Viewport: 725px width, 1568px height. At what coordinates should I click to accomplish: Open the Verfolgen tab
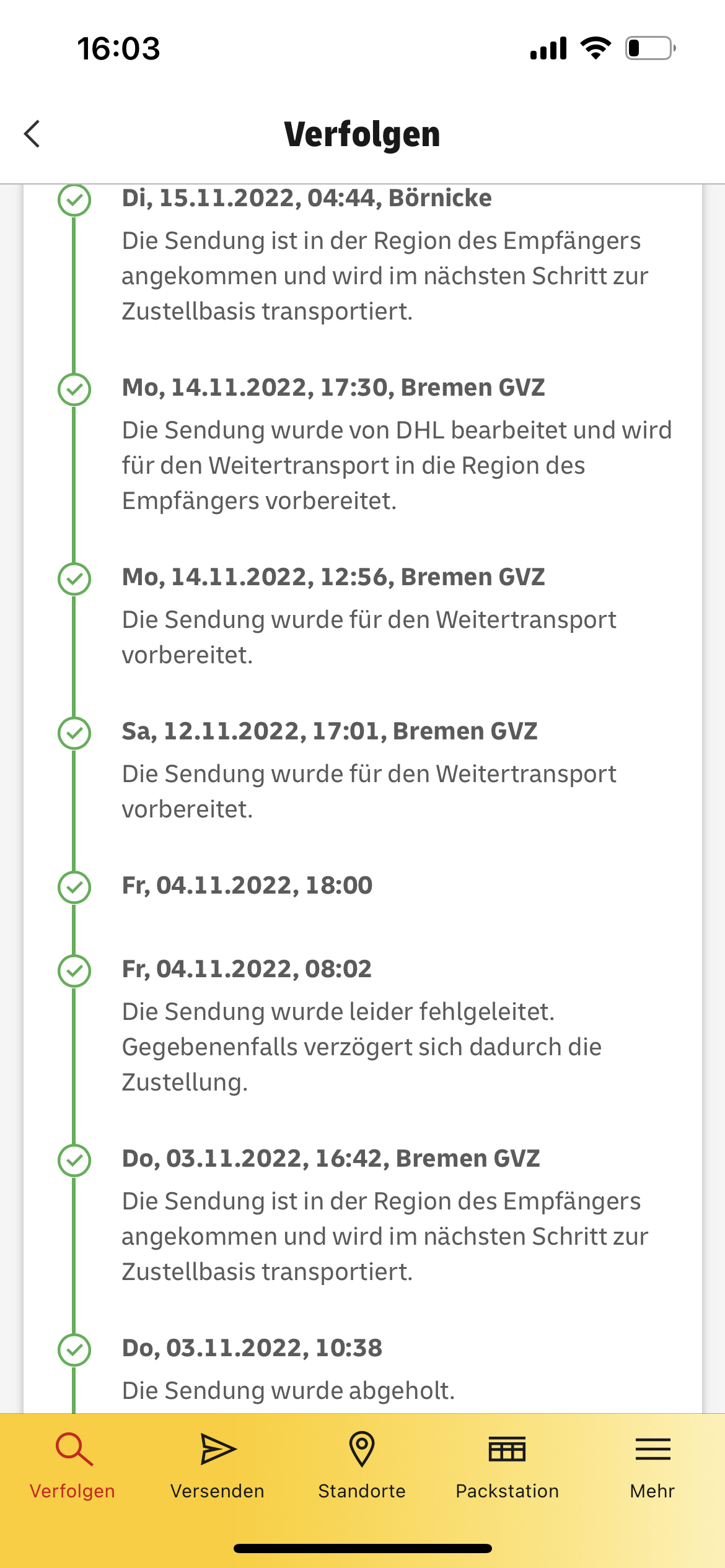[73, 1466]
